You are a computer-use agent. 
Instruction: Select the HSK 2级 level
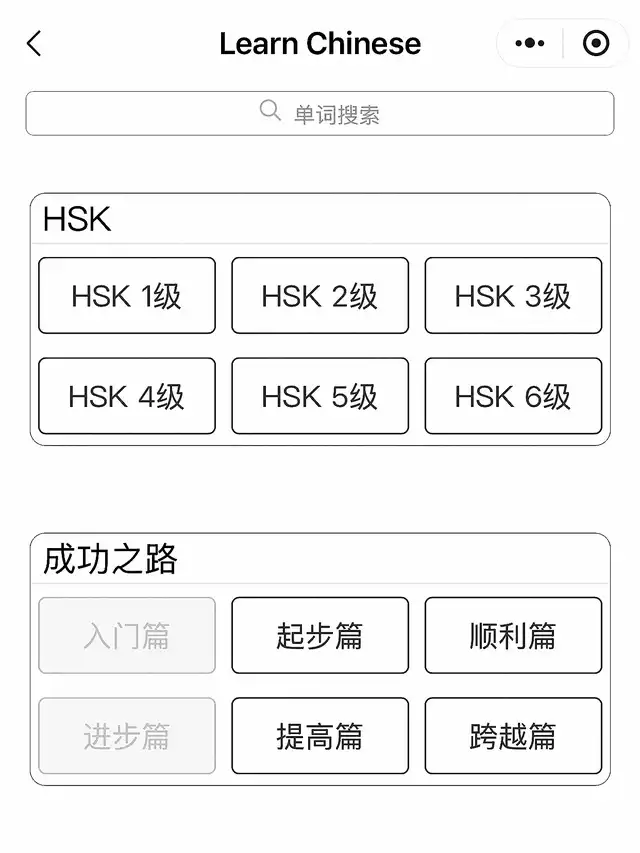pyautogui.click(x=320, y=296)
